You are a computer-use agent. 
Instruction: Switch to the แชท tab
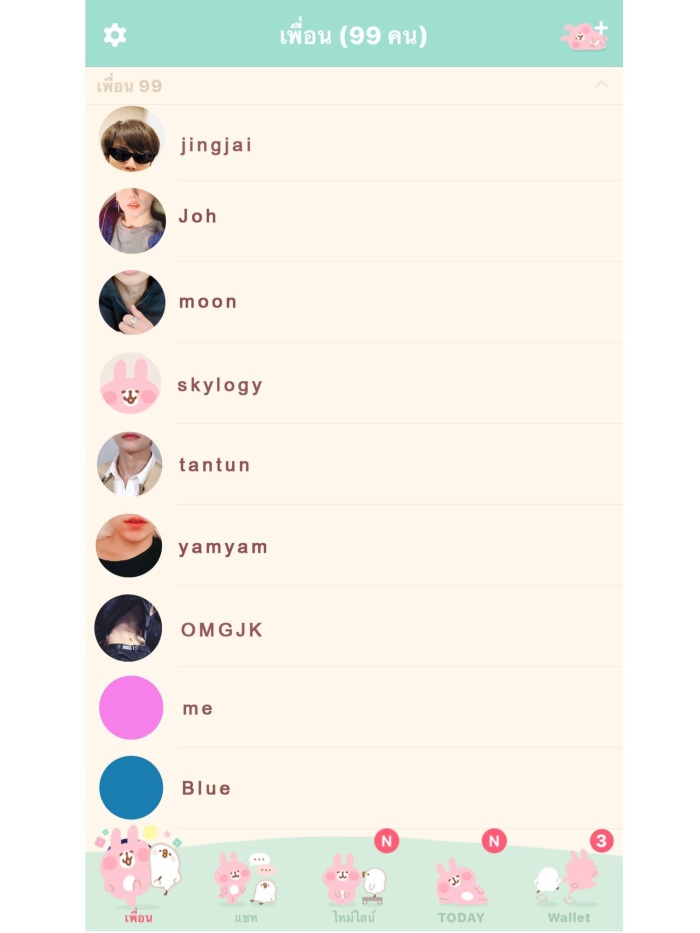(x=245, y=882)
